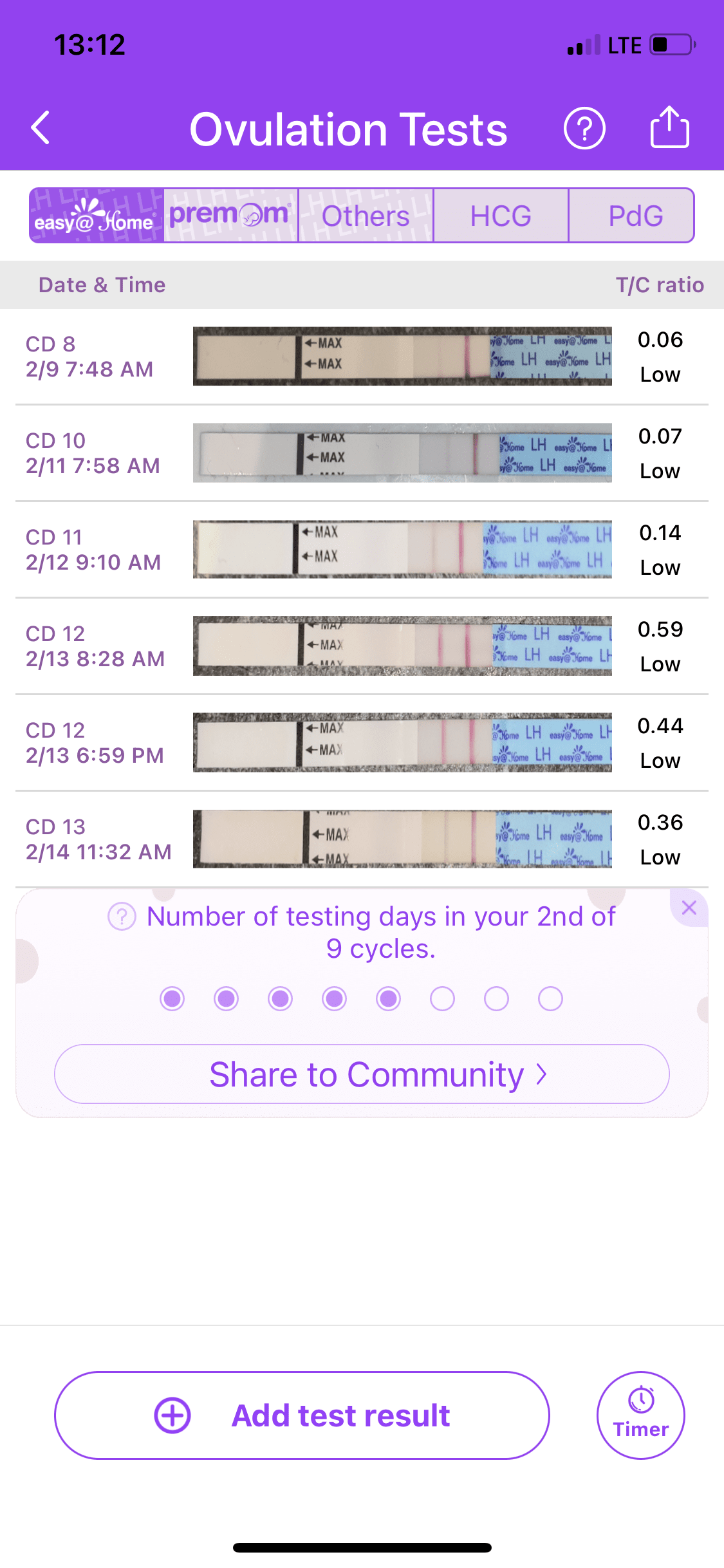
Task: Switch to the PdG tab
Action: [x=635, y=216]
